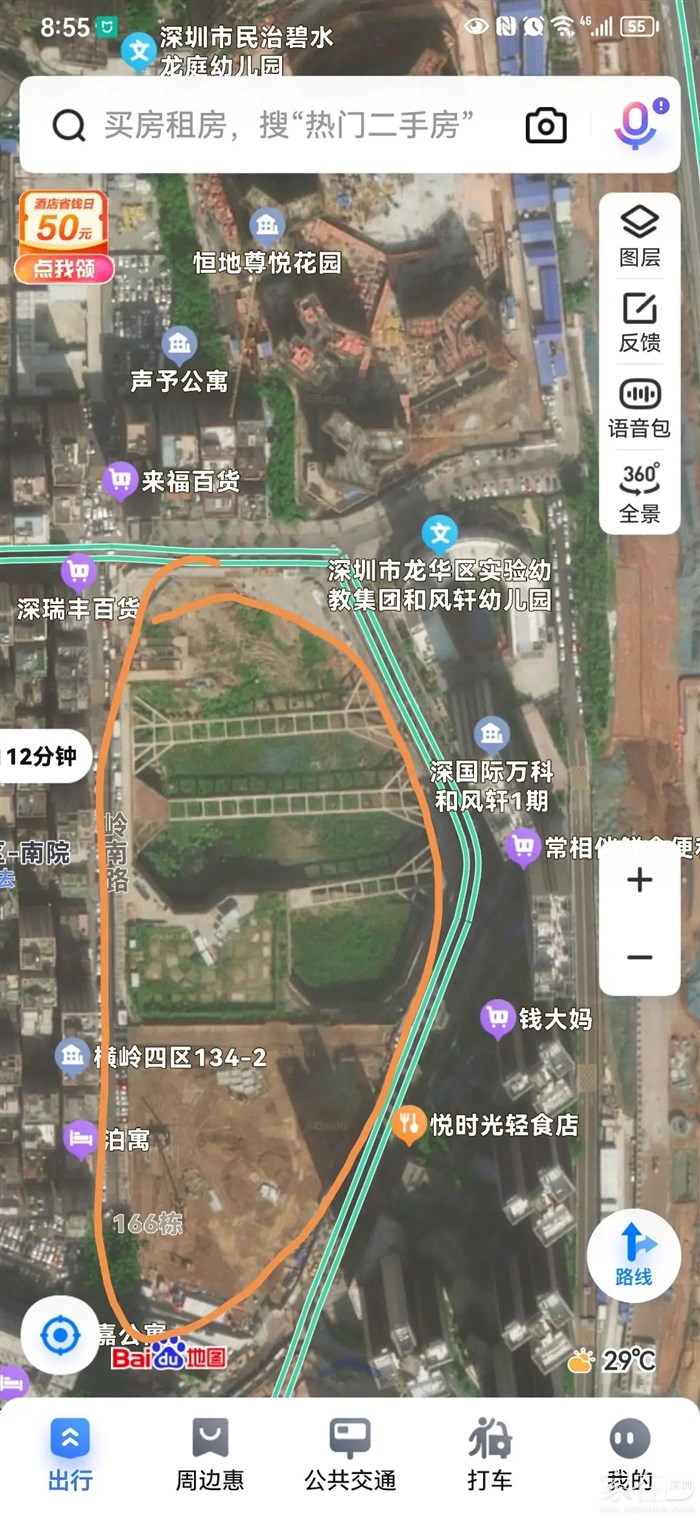Recenter map on my location
Image resolution: width=700 pixels, height=1516 pixels.
(60, 1334)
